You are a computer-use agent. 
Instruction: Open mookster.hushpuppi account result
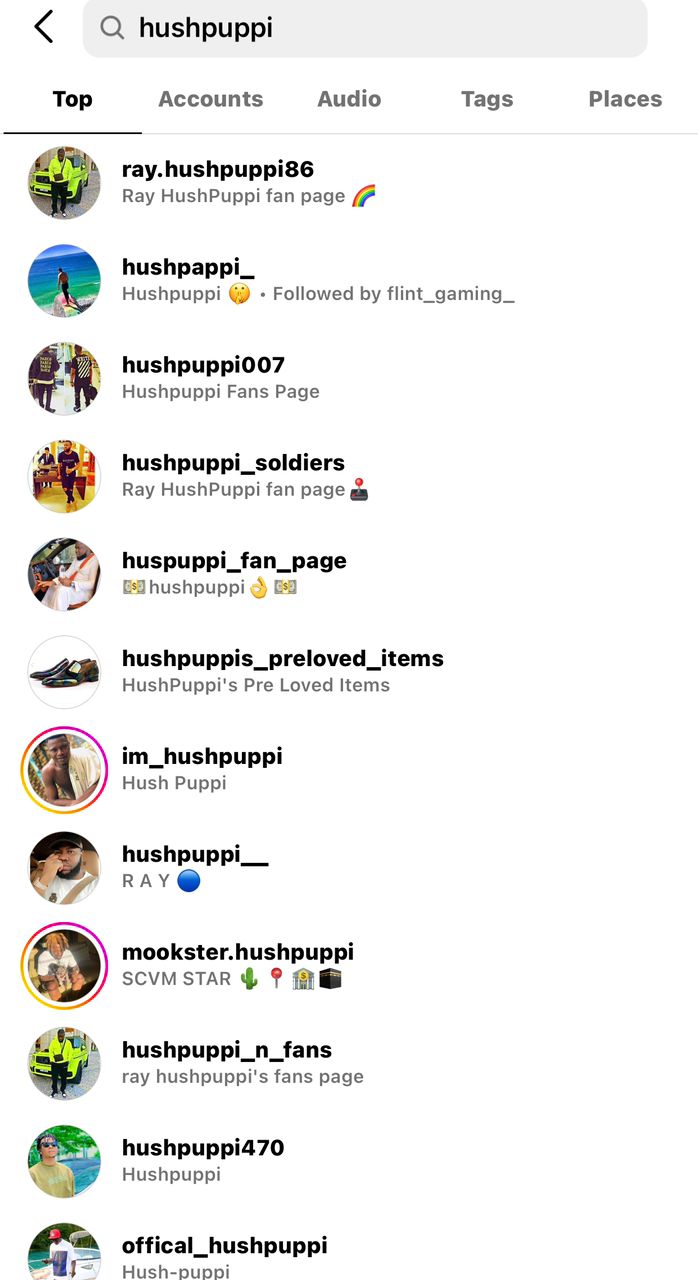[x=349, y=966]
